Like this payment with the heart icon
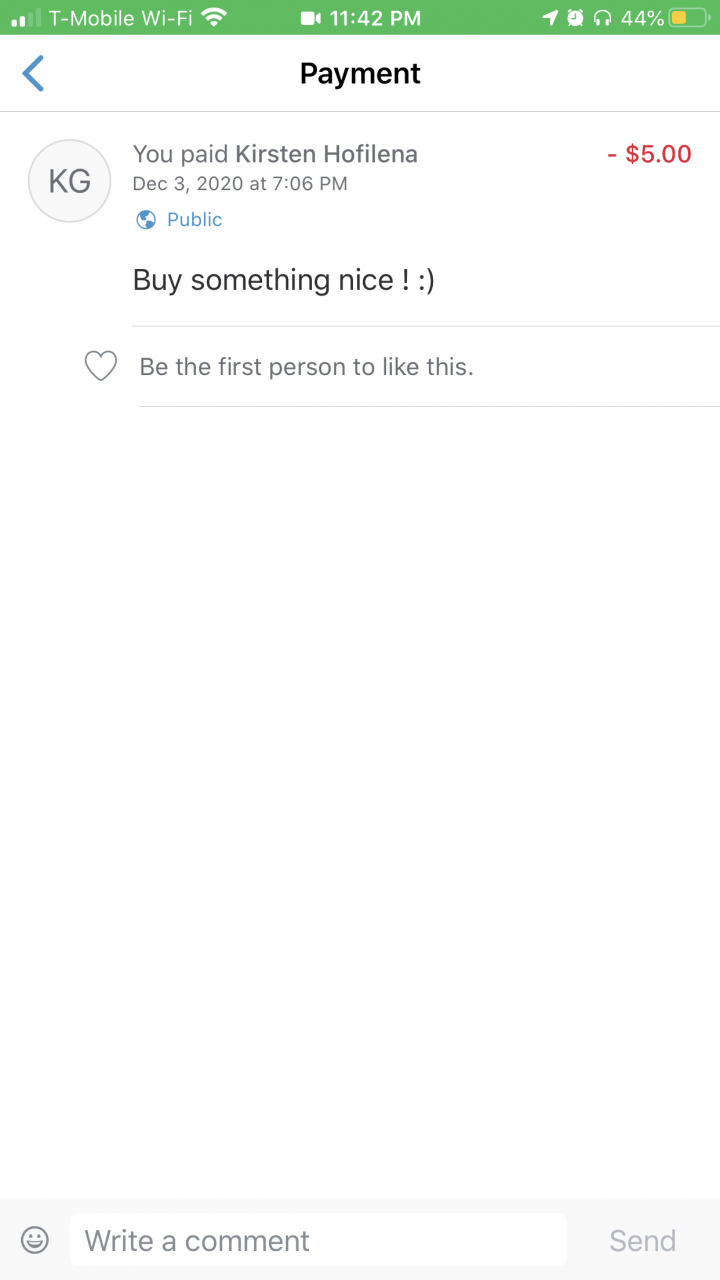This screenshot has height=1280, width=720. [x=101, y=367]
